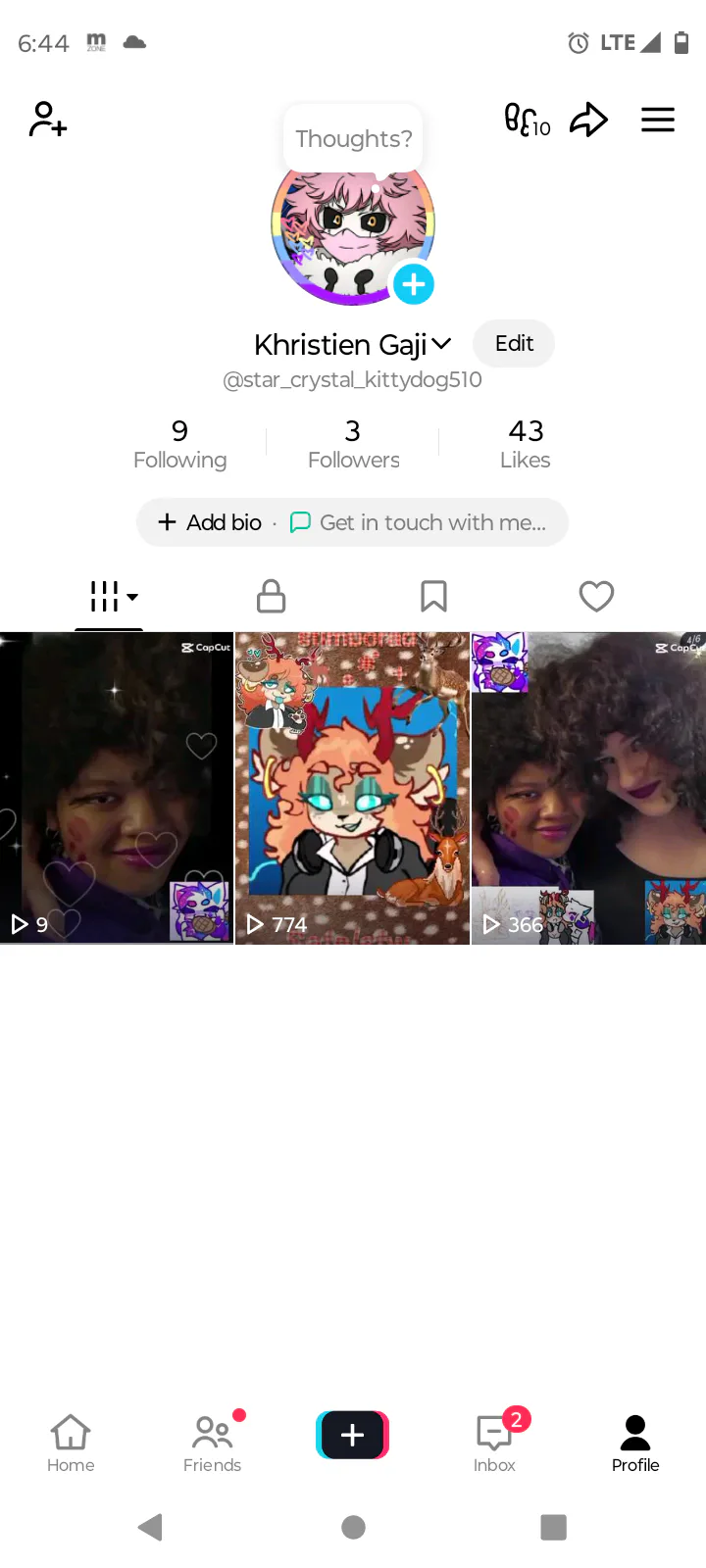Screen dimensions: 706x1568
Task: Open the footprints profile views icon
Action: (528, 121)
